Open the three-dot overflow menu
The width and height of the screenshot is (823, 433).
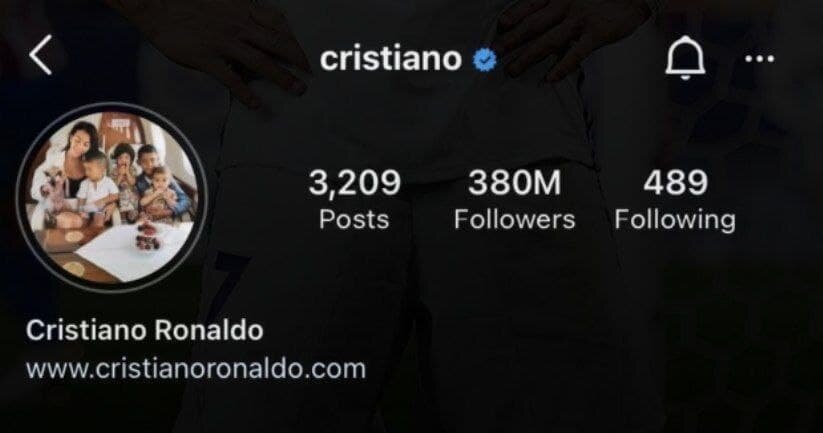coord(760,58)
